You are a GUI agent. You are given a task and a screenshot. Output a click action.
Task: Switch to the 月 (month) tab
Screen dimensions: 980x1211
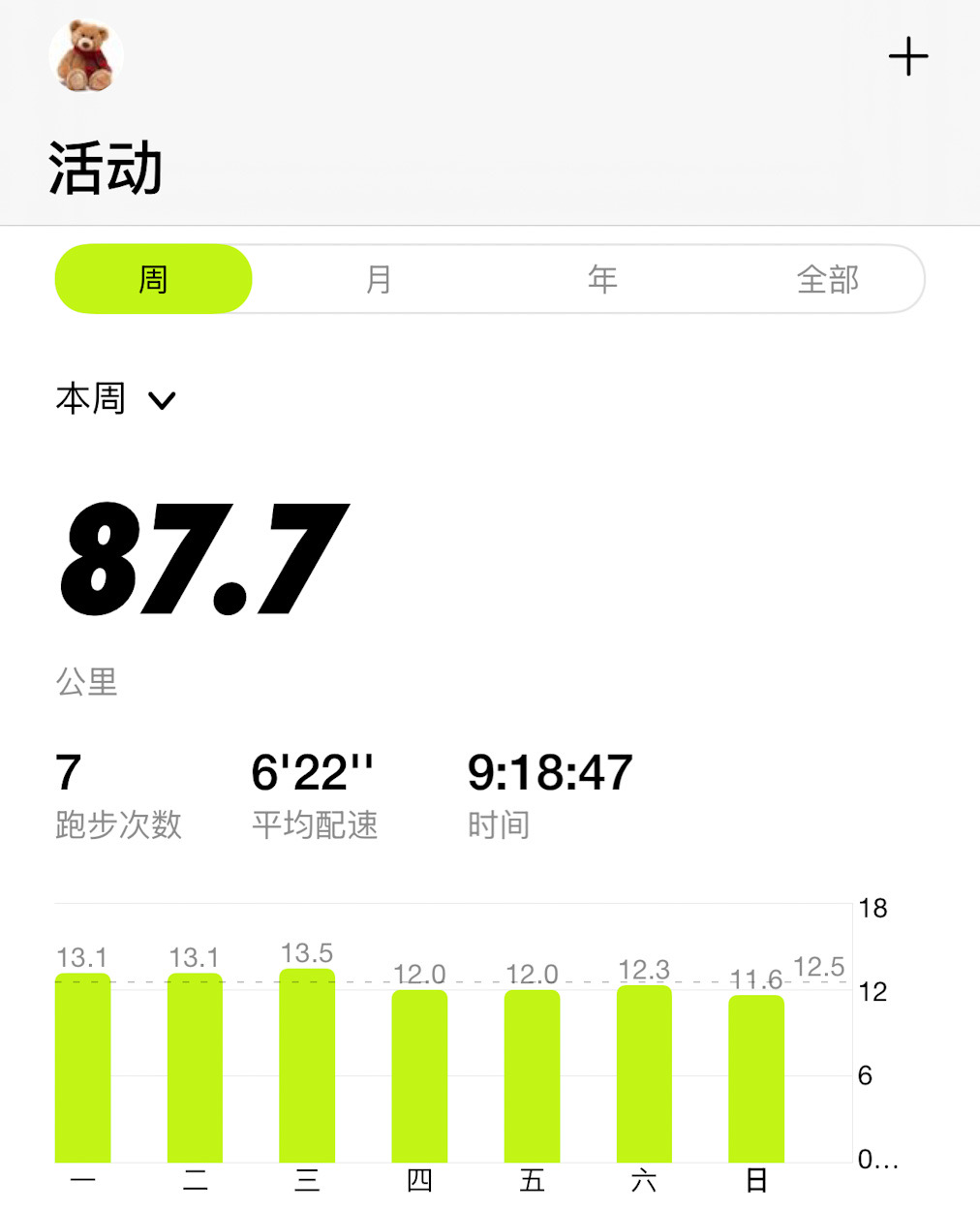point(379,279)
